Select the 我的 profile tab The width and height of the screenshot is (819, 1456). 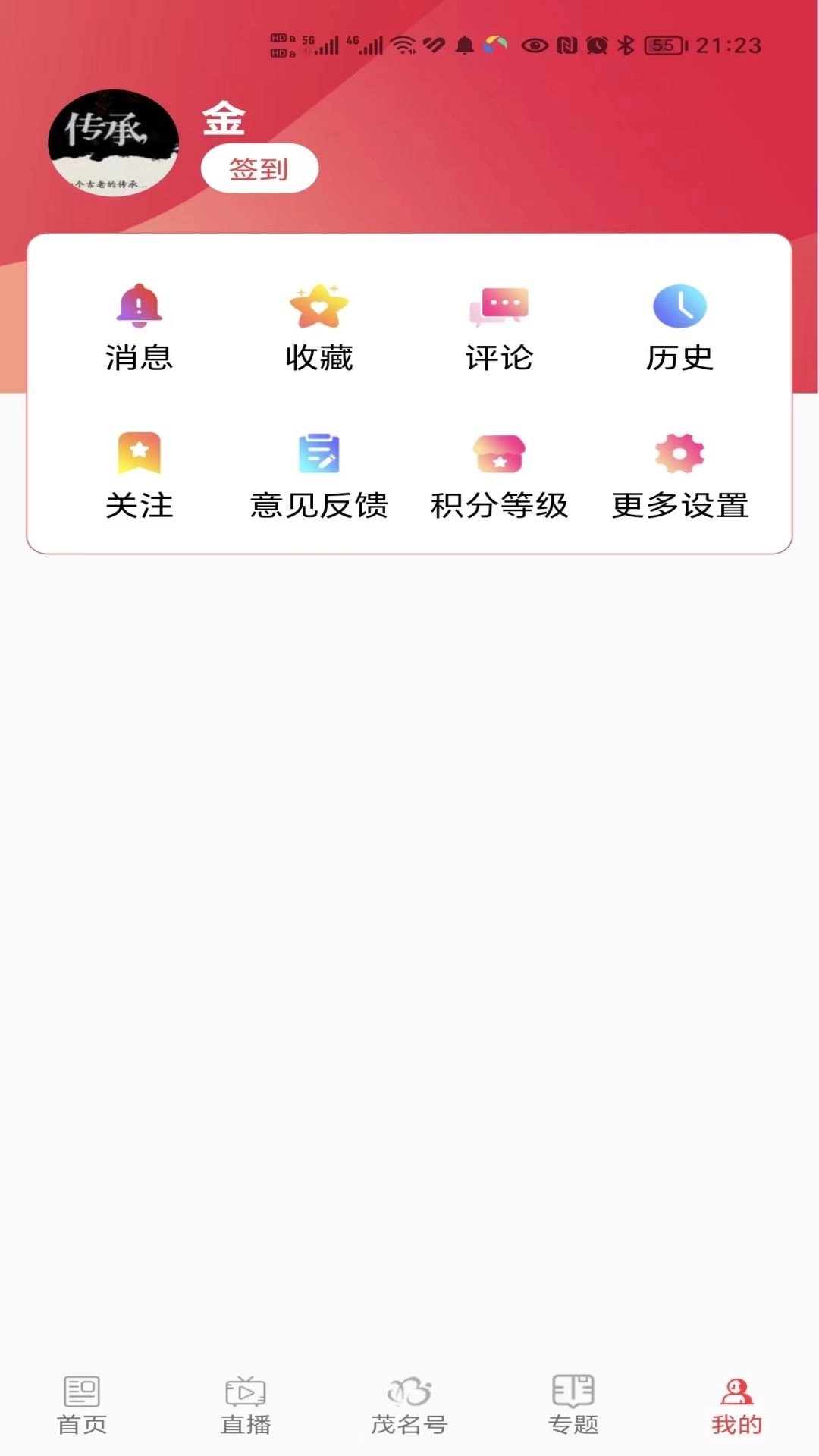pos(736,1405)
